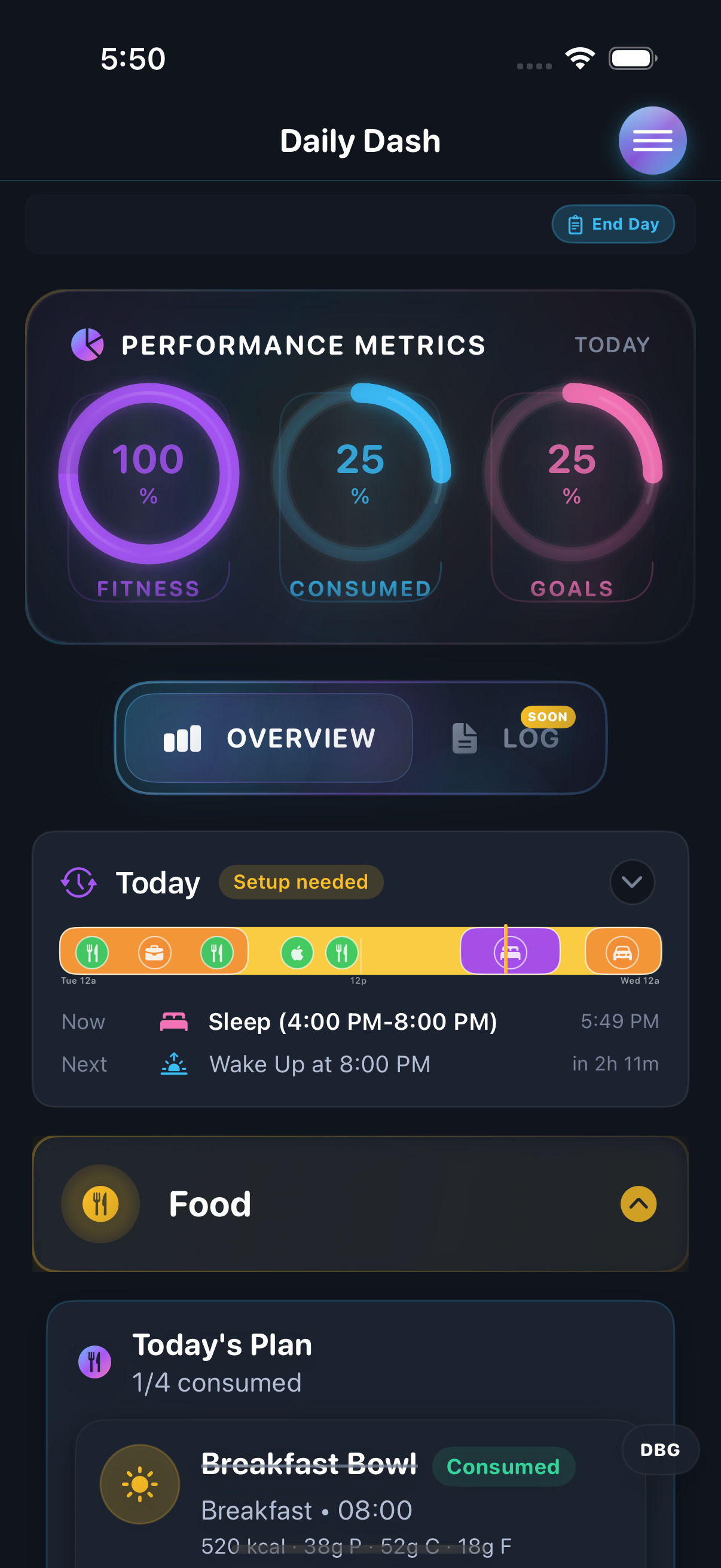This screenshot has width=721, height=1568.
Task: Open the pie chart Performance Metrics icon
Action: click(87, 344)
